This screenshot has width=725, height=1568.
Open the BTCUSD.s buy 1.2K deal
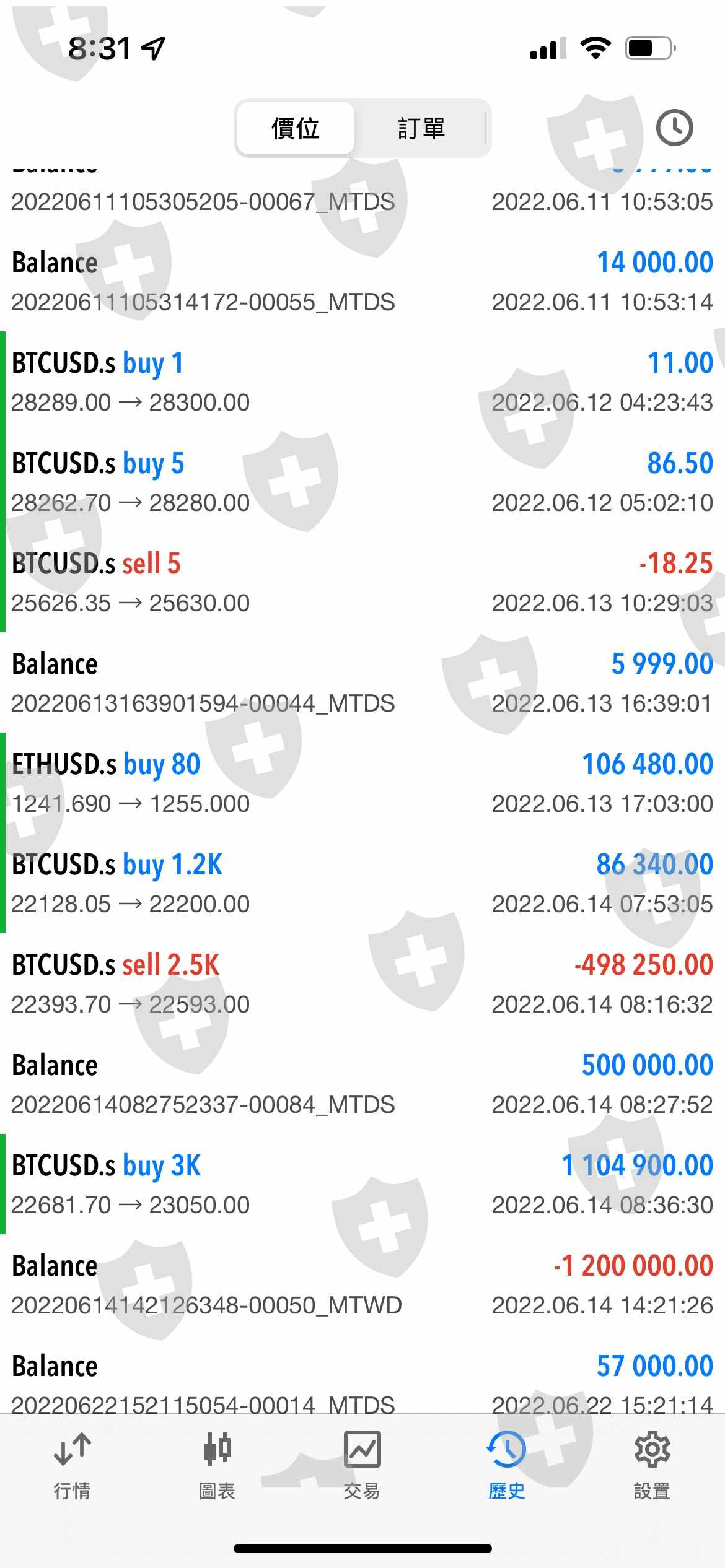pyautogui.click(x=362, y=884)
